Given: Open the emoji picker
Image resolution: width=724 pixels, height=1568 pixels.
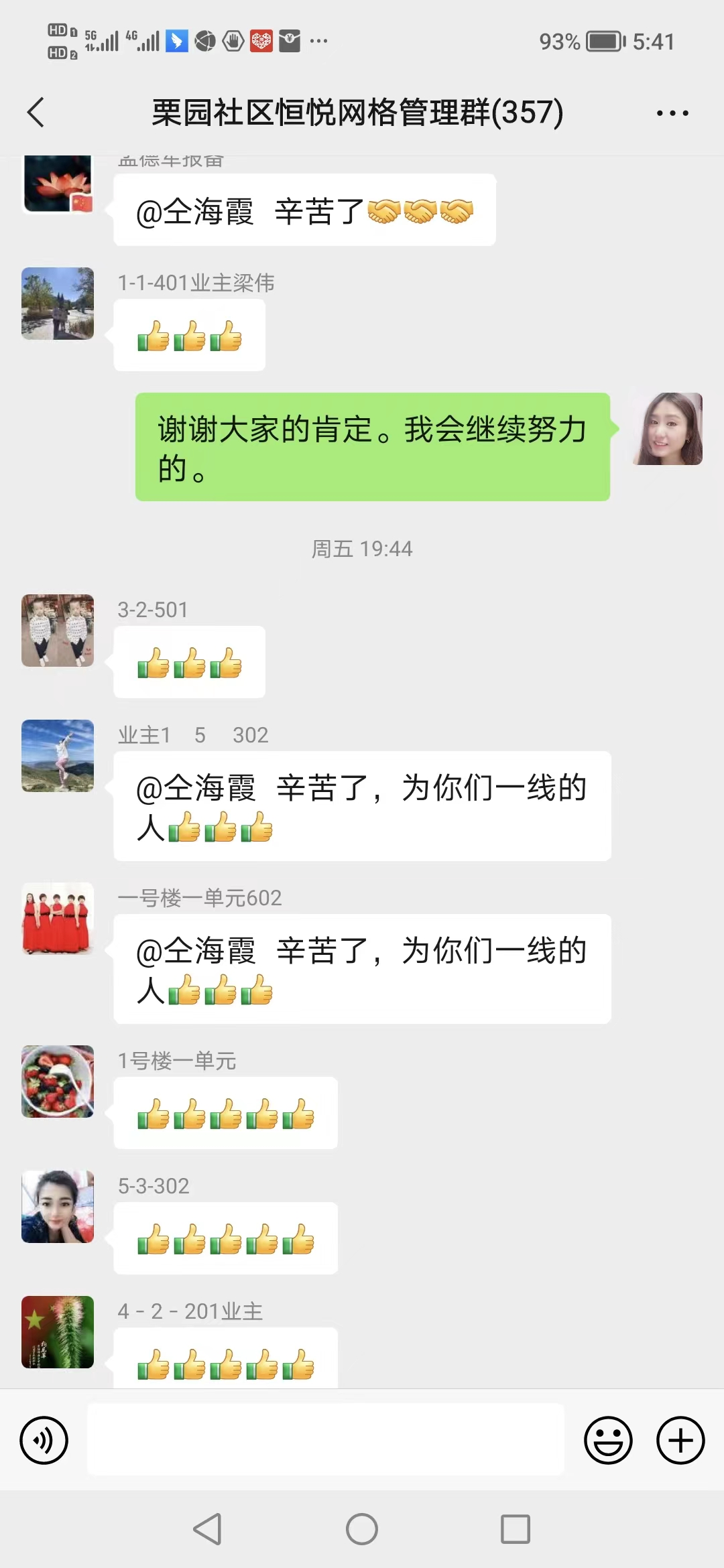Looking at the screenshot, I should [608, 1440].
